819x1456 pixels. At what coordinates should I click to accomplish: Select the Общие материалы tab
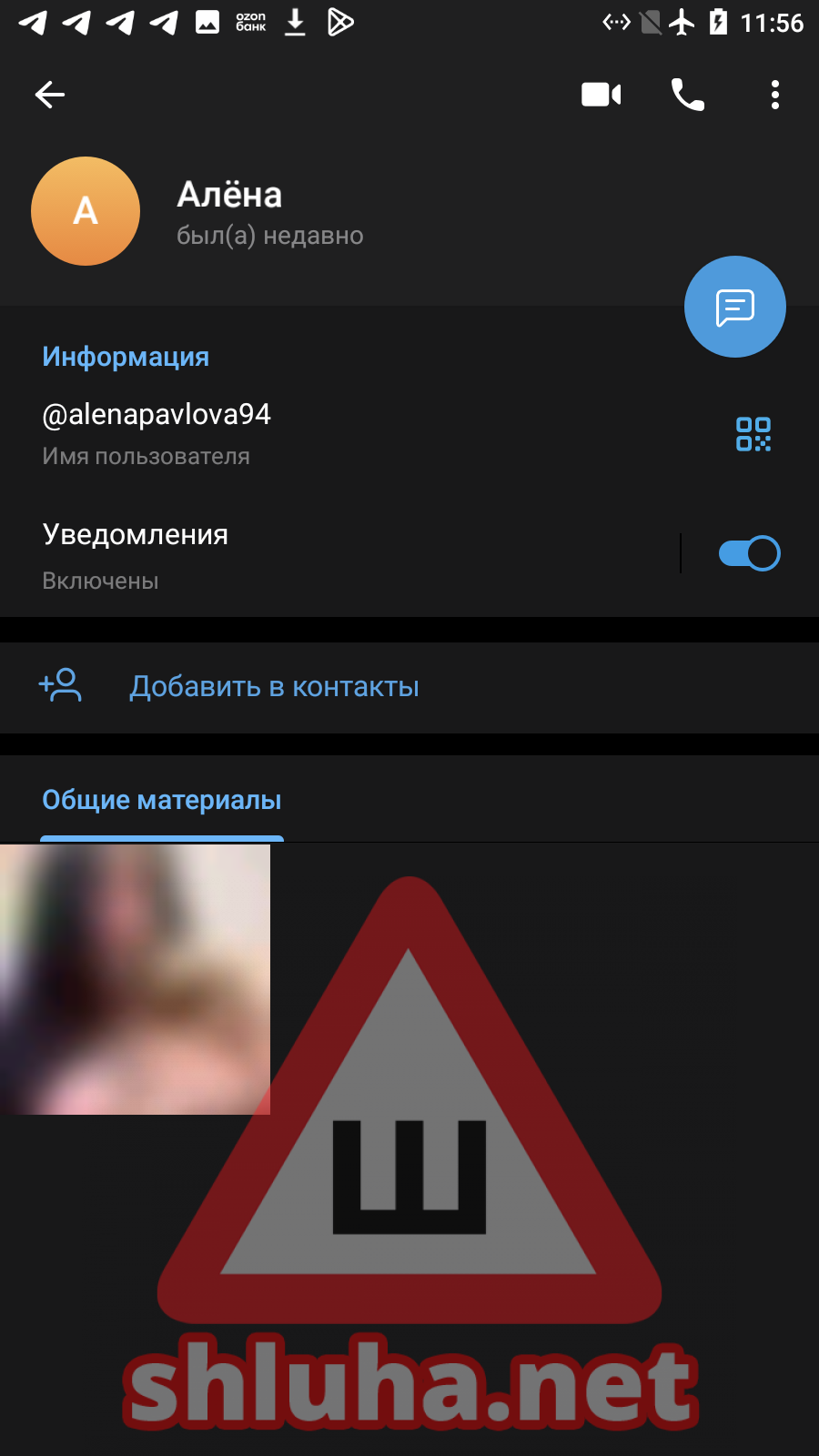click(162, 801)
